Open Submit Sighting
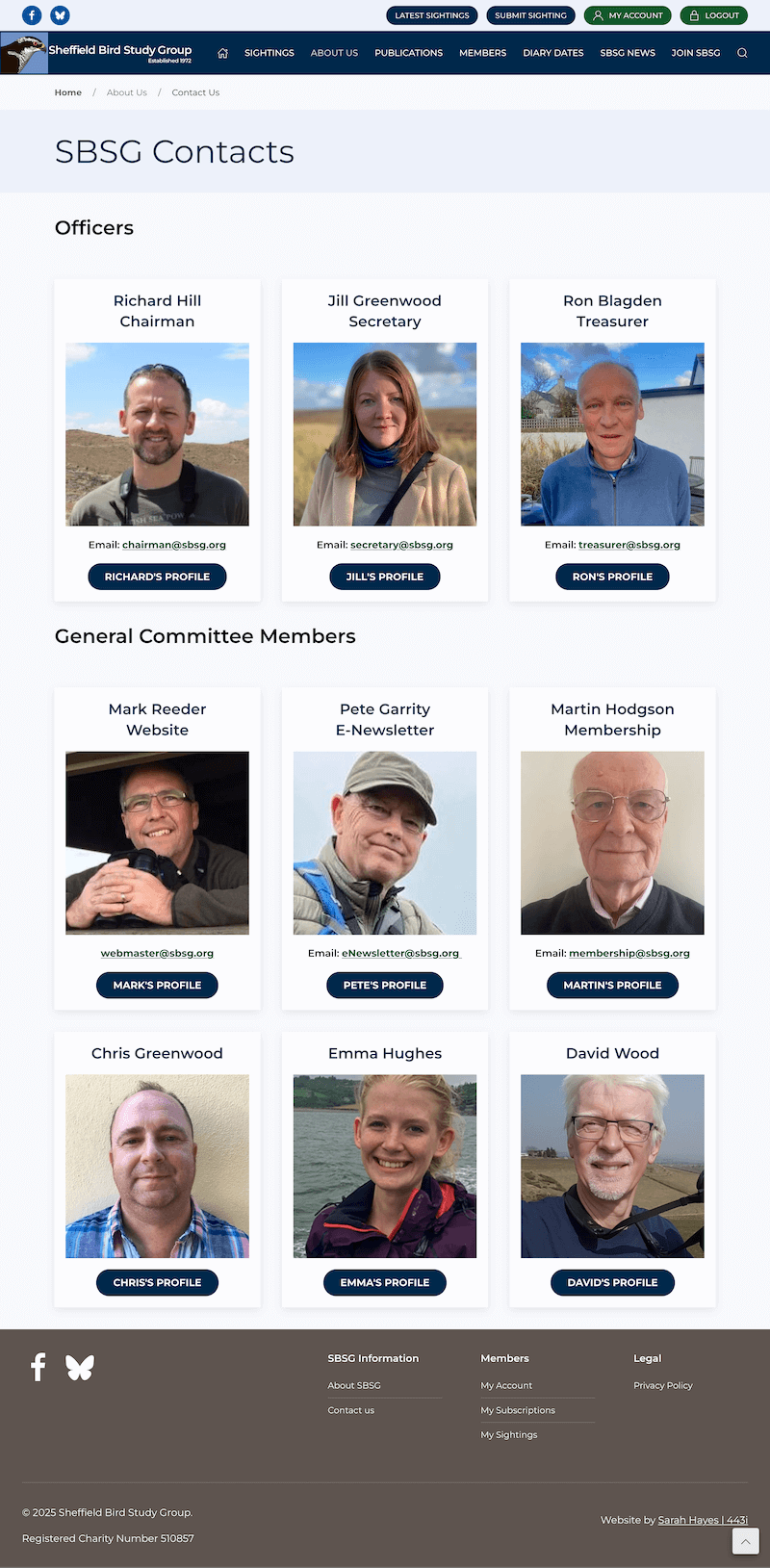This screenshot has width=770, height=1568. (x=530, y=15)
